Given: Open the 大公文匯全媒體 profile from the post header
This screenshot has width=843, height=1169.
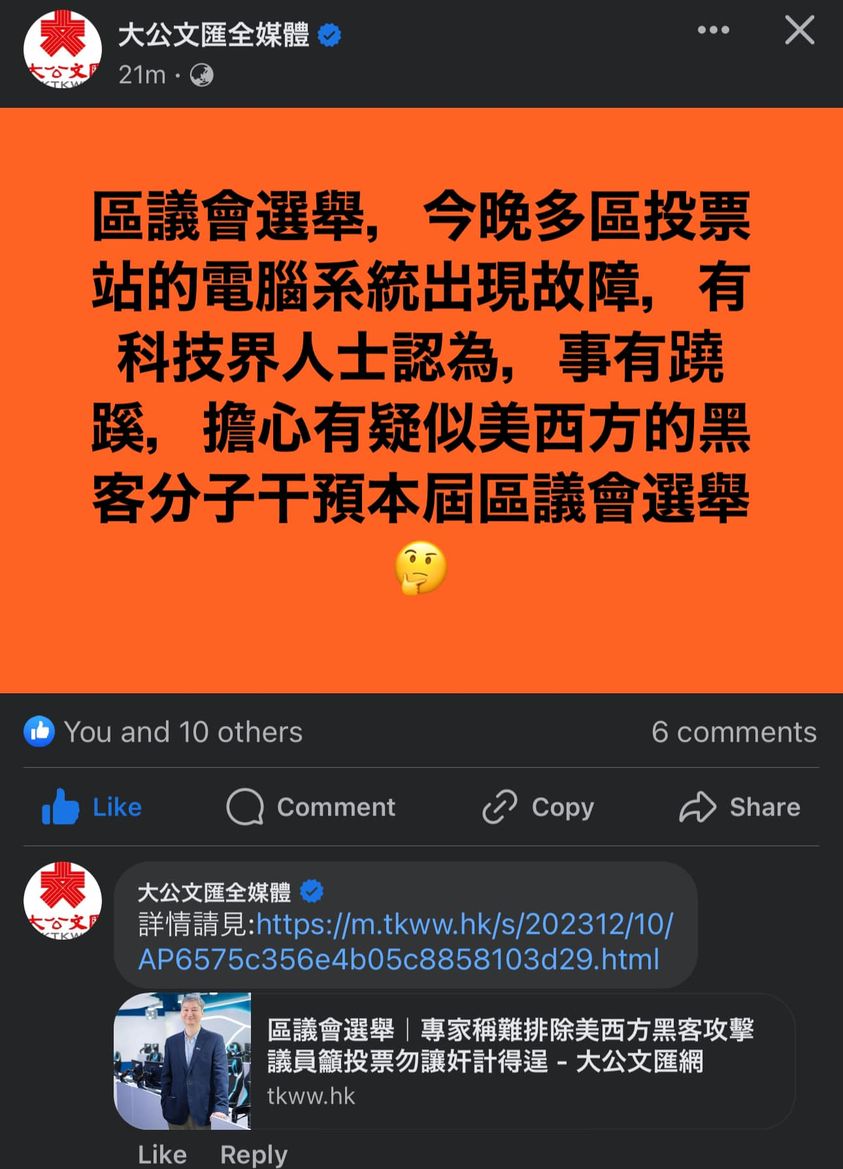Looking at the screenshot, I should [216, 36].
